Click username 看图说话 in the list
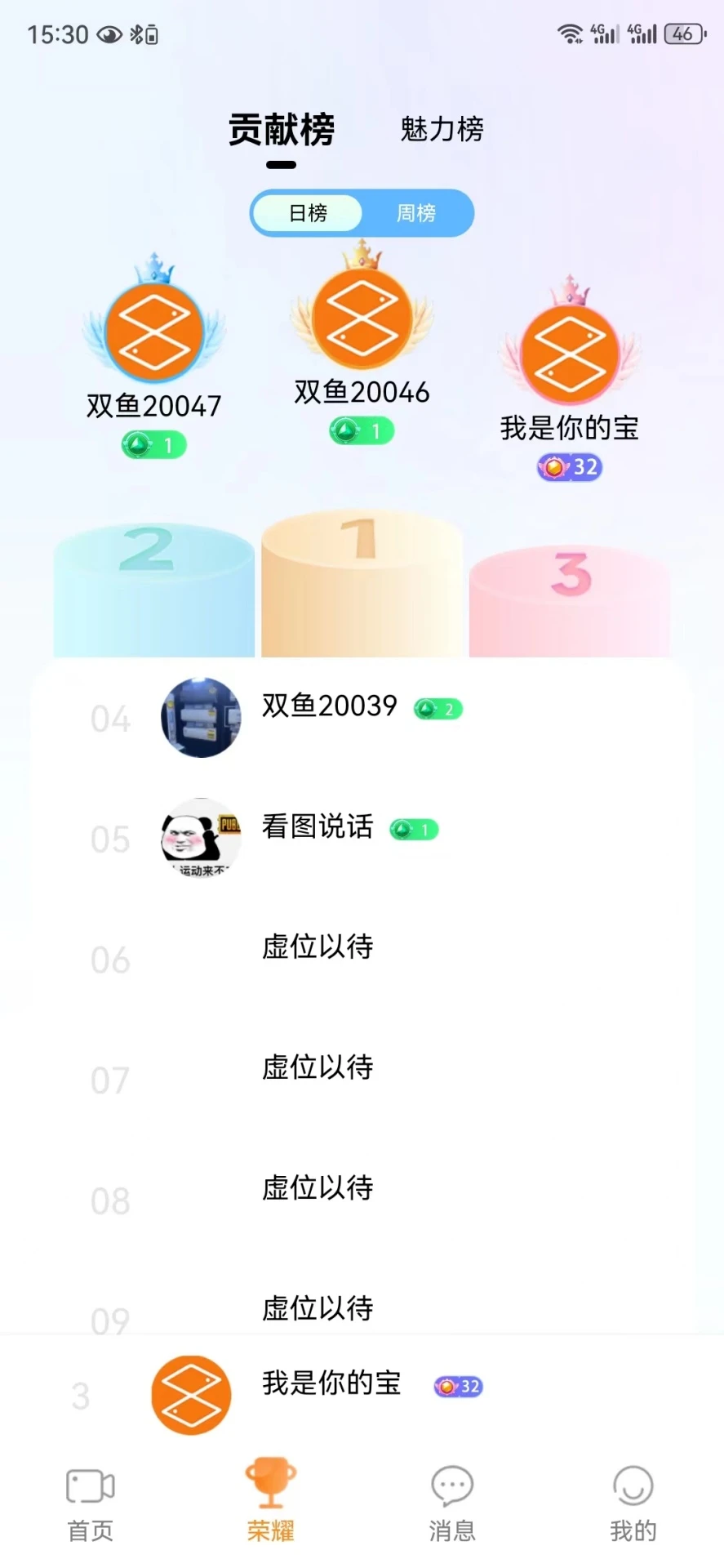724x1568 pixels. click(317, 827)
